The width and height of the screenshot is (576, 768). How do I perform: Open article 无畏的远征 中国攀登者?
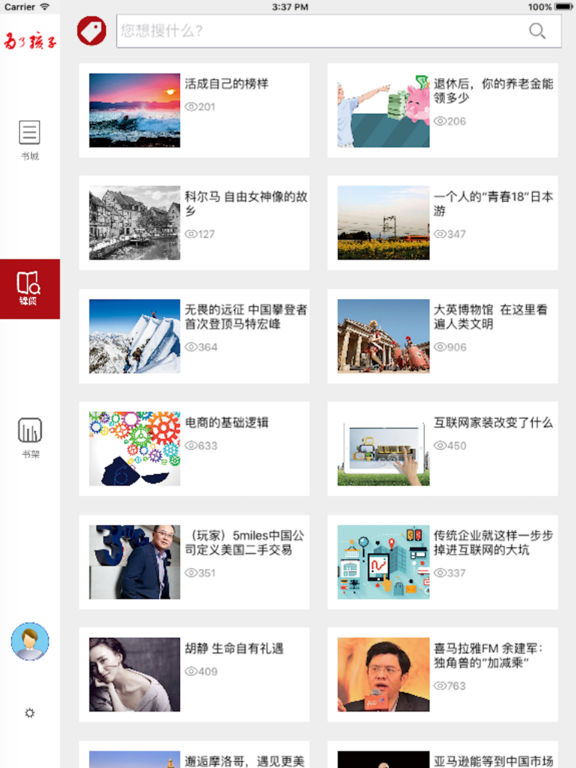click(194, 336)
